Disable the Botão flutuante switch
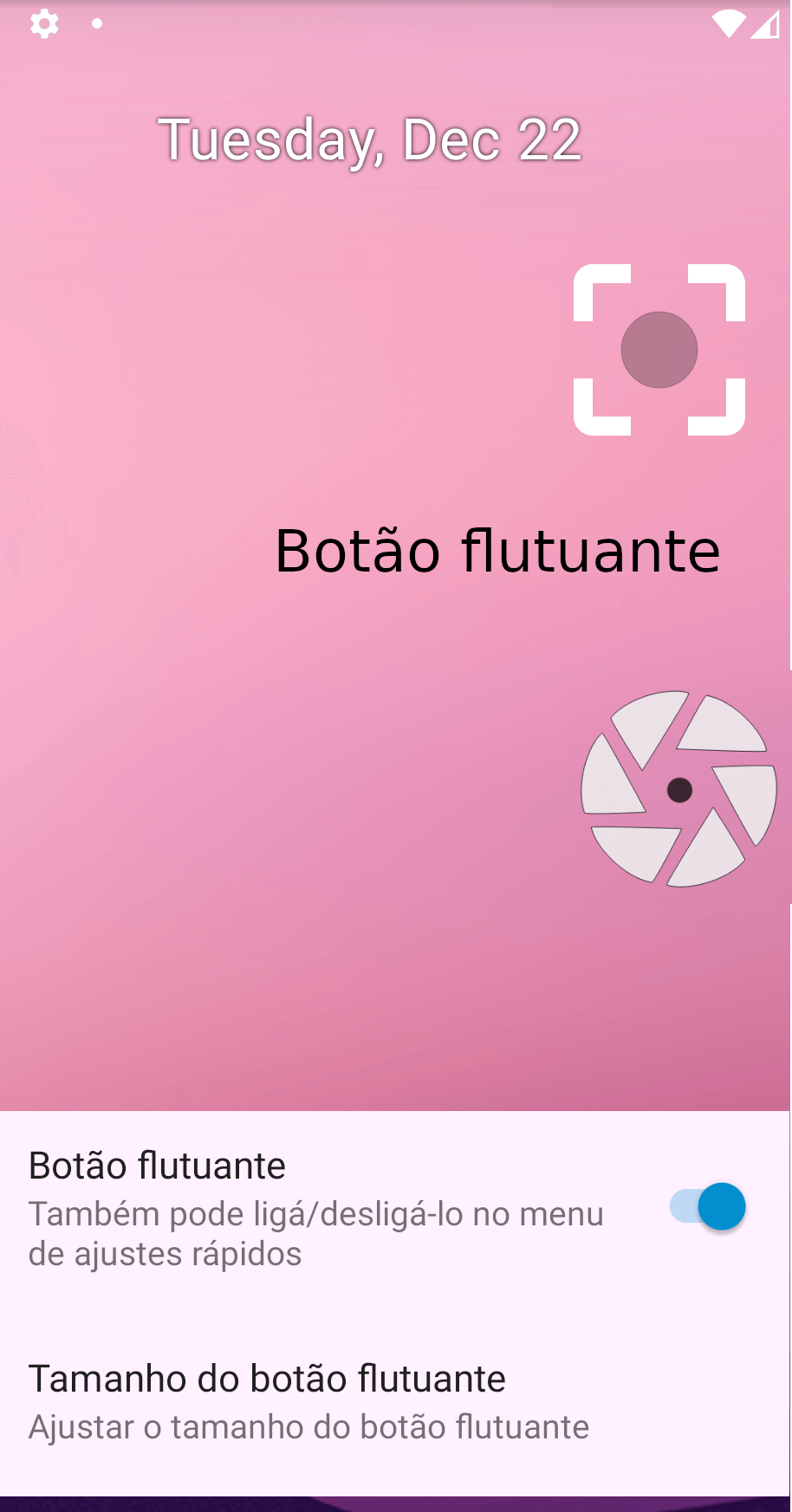 (x=707, y=1206)
